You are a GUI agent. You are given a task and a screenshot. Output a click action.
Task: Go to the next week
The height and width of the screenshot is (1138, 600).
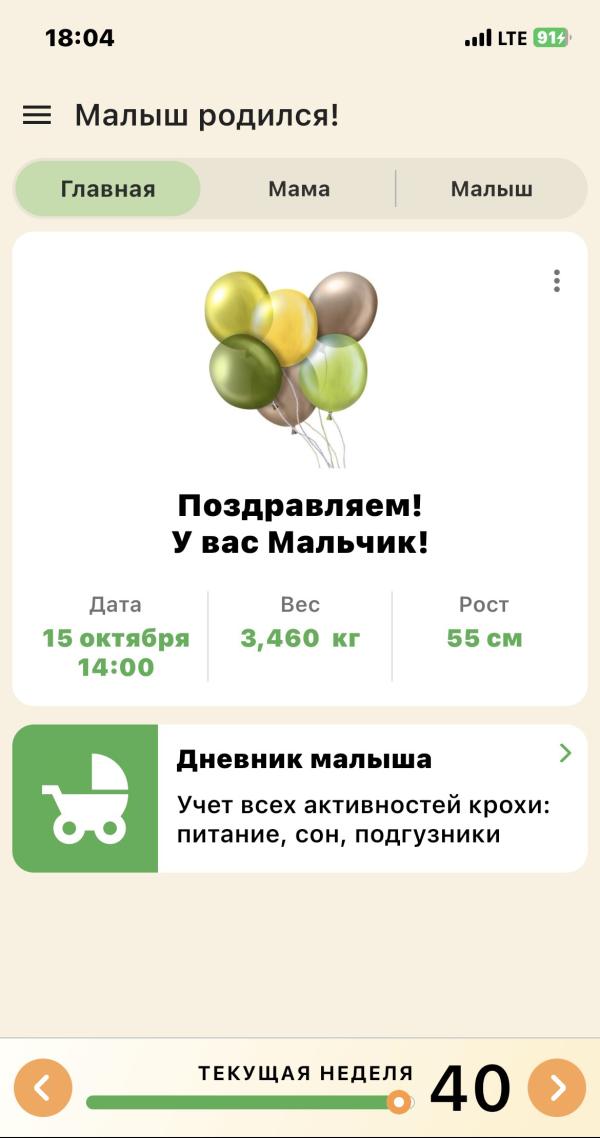click(557, 1088)
